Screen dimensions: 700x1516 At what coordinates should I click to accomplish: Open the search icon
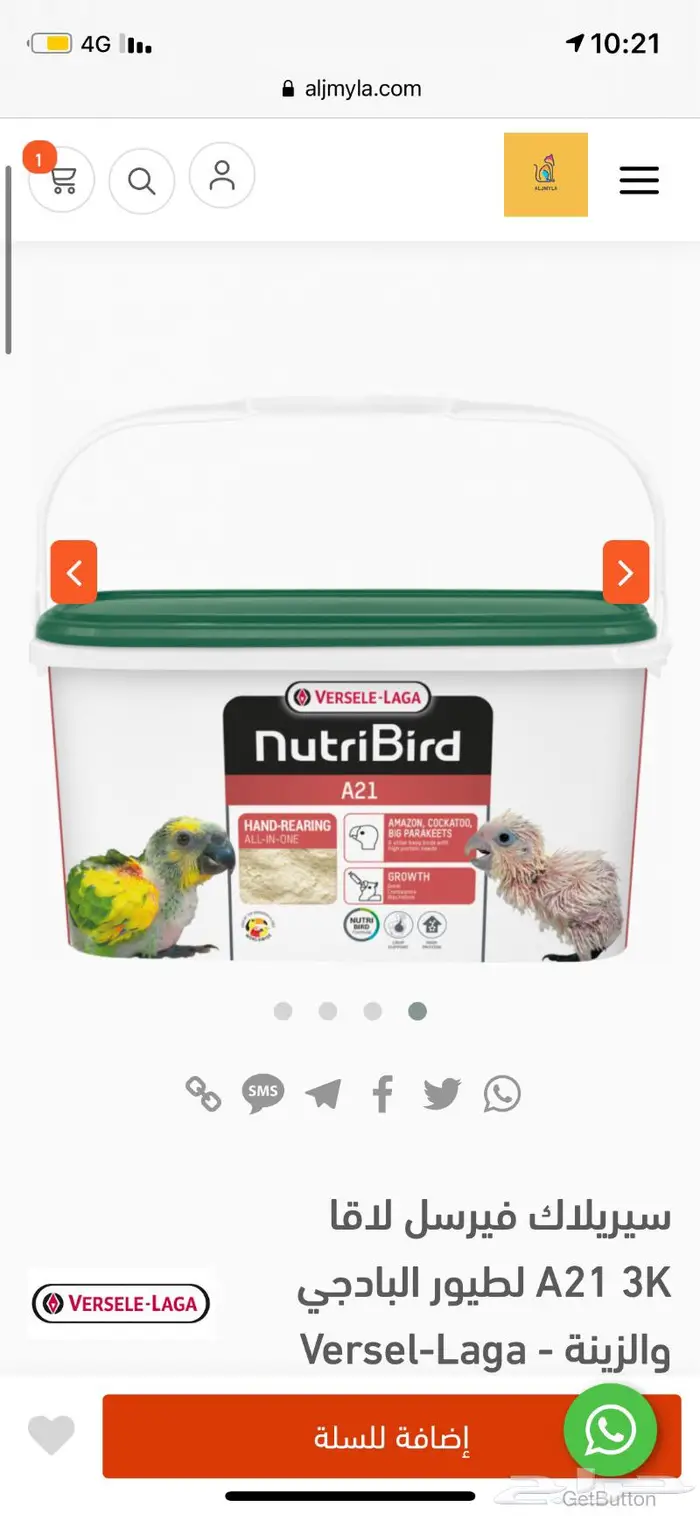pyautogui.click(x=142, y=181)
